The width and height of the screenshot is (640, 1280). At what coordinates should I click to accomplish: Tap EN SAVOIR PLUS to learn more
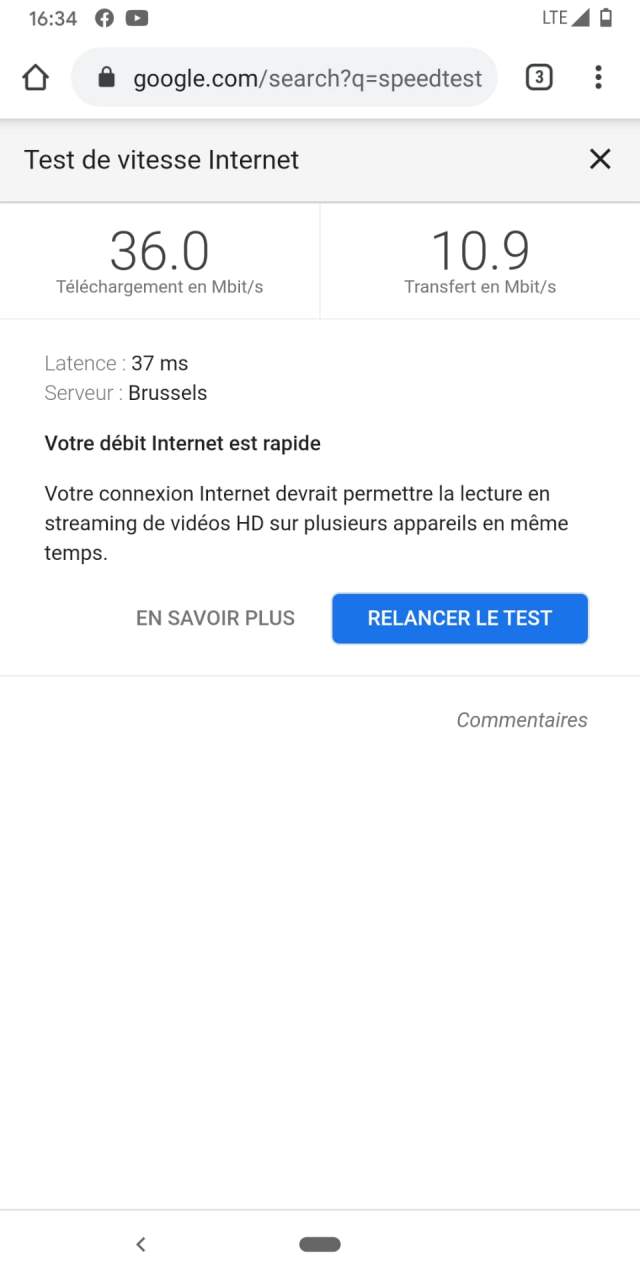pos(215,618)
